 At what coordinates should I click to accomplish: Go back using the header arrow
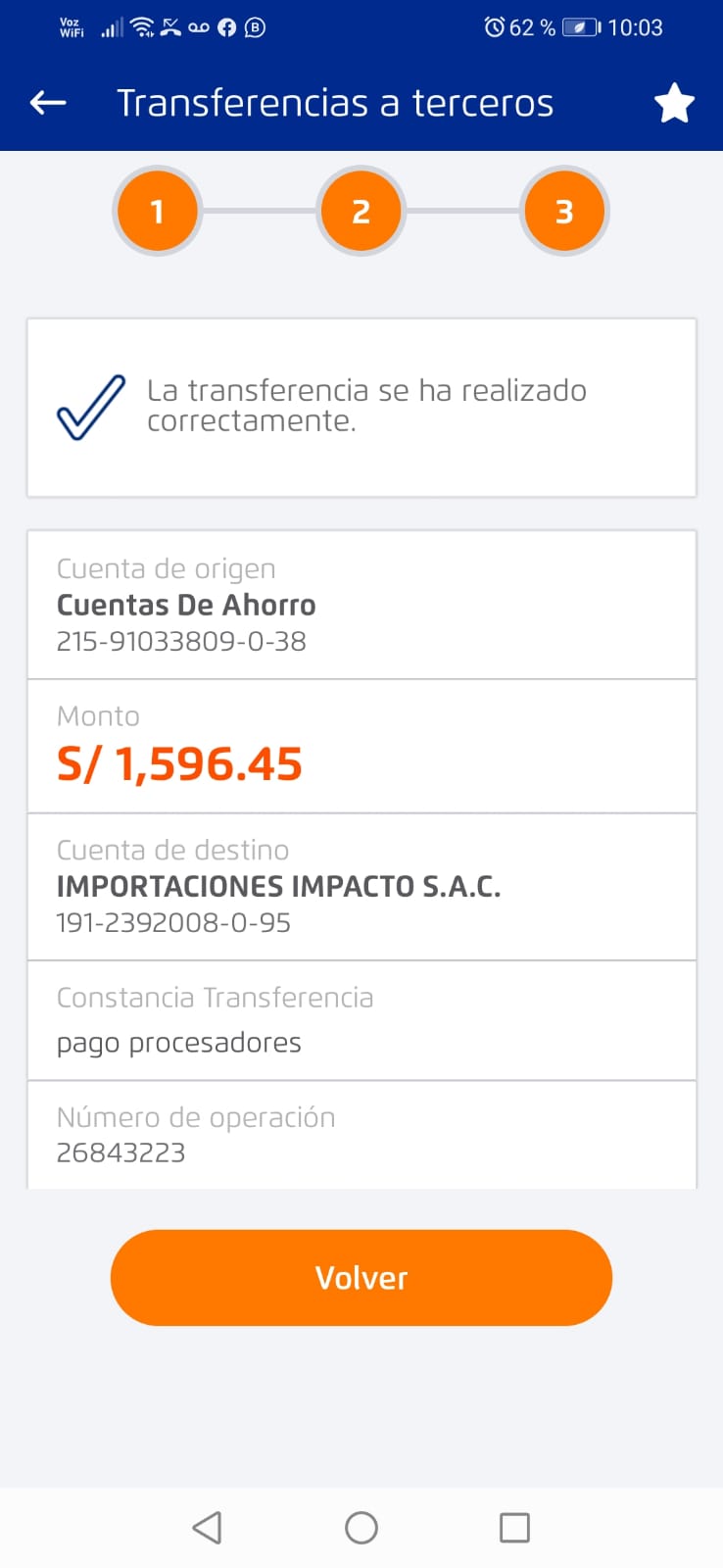(x=48, y=103)
